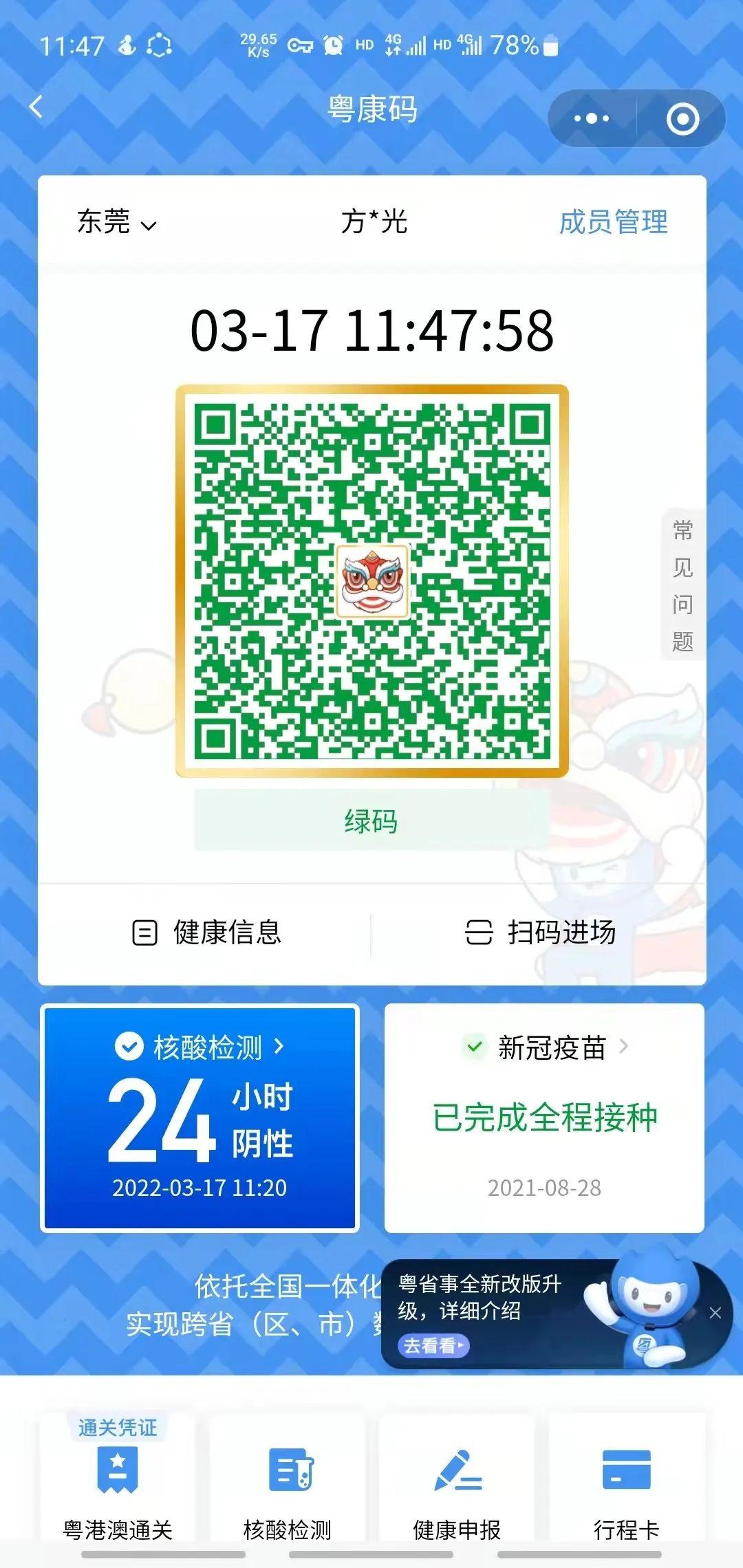
Task: Open 粤港澳通关 service
Action: [x=118, y=1480]
